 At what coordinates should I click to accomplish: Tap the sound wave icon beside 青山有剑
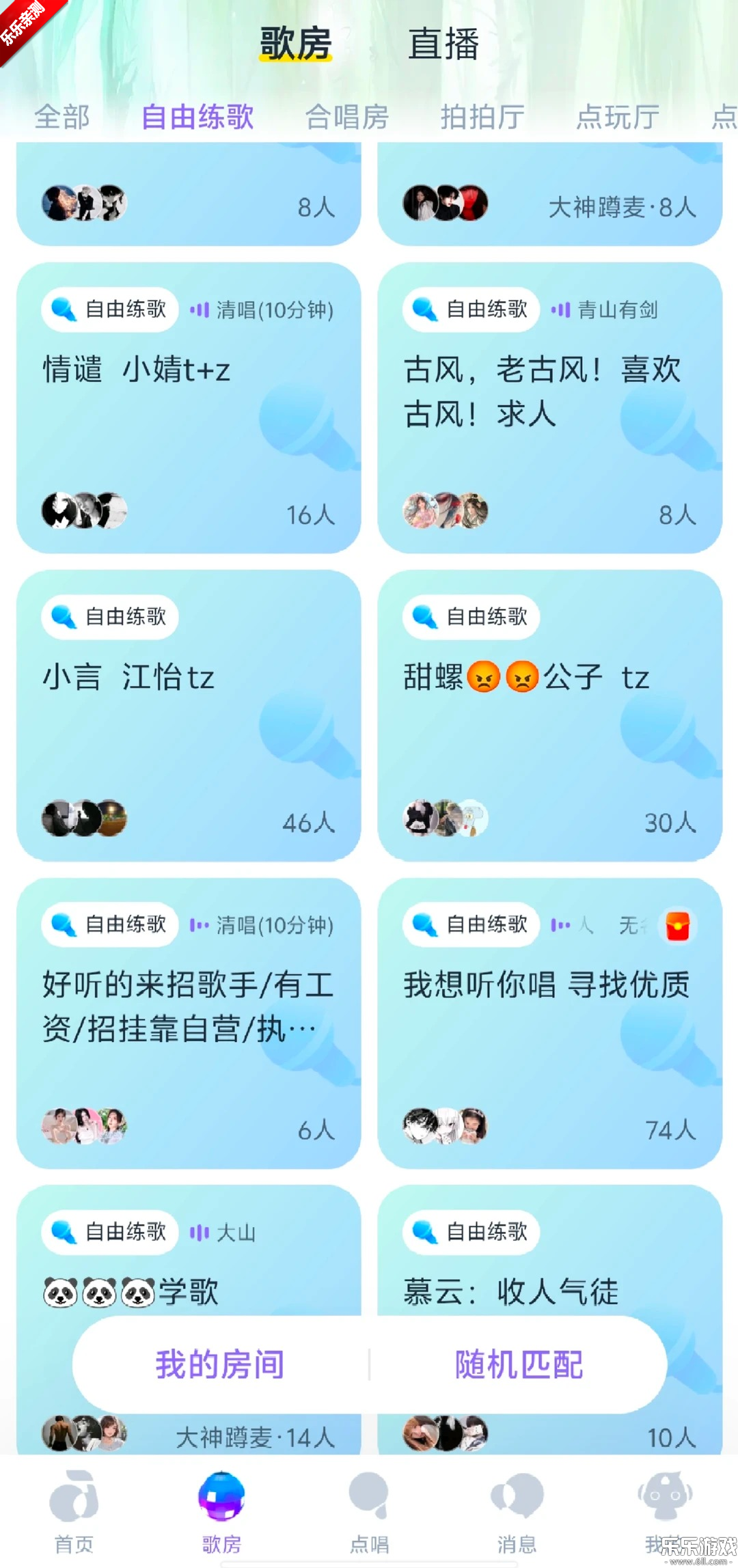(560, 309)
